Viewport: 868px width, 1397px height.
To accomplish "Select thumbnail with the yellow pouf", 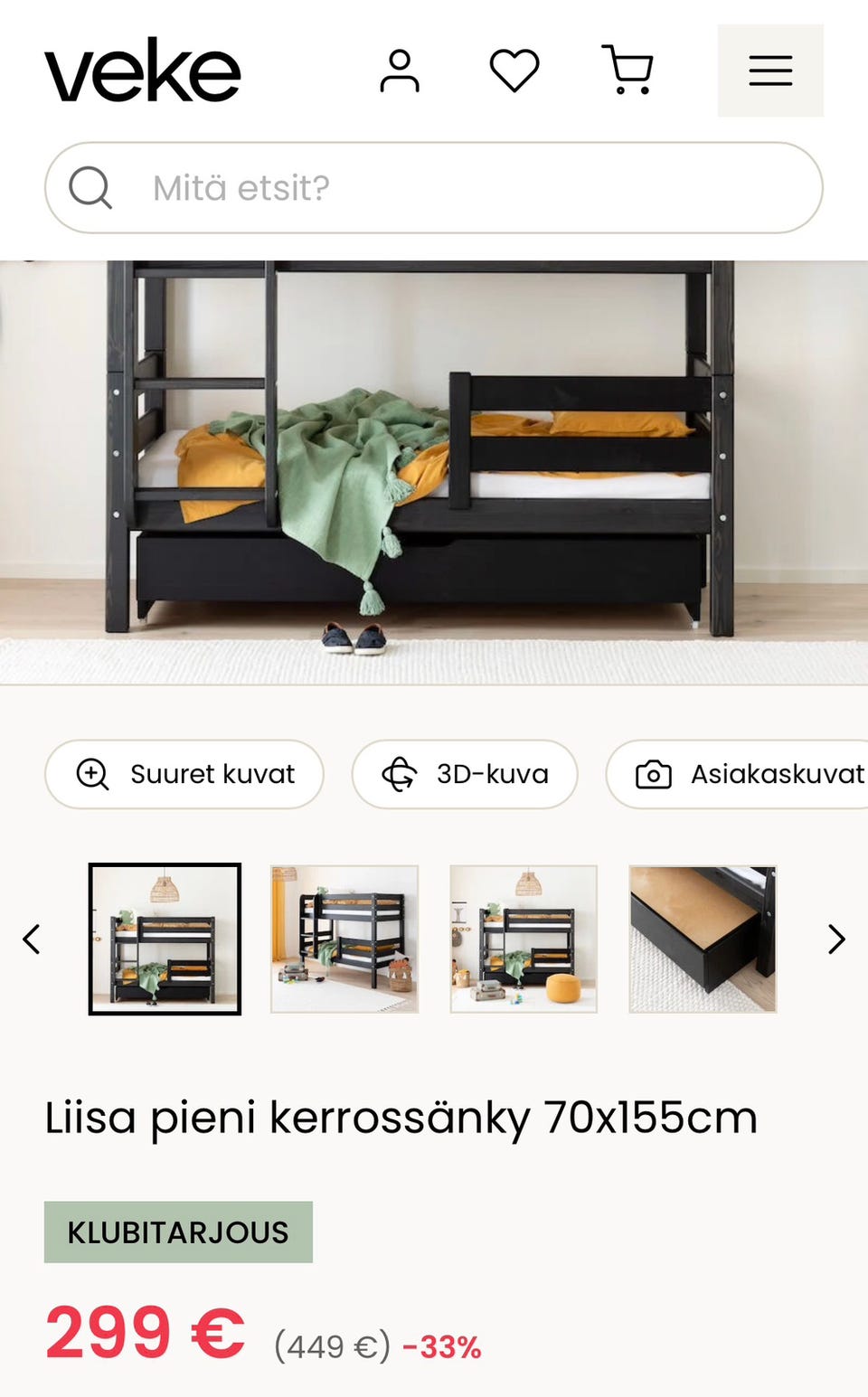I will click(524, 939).
